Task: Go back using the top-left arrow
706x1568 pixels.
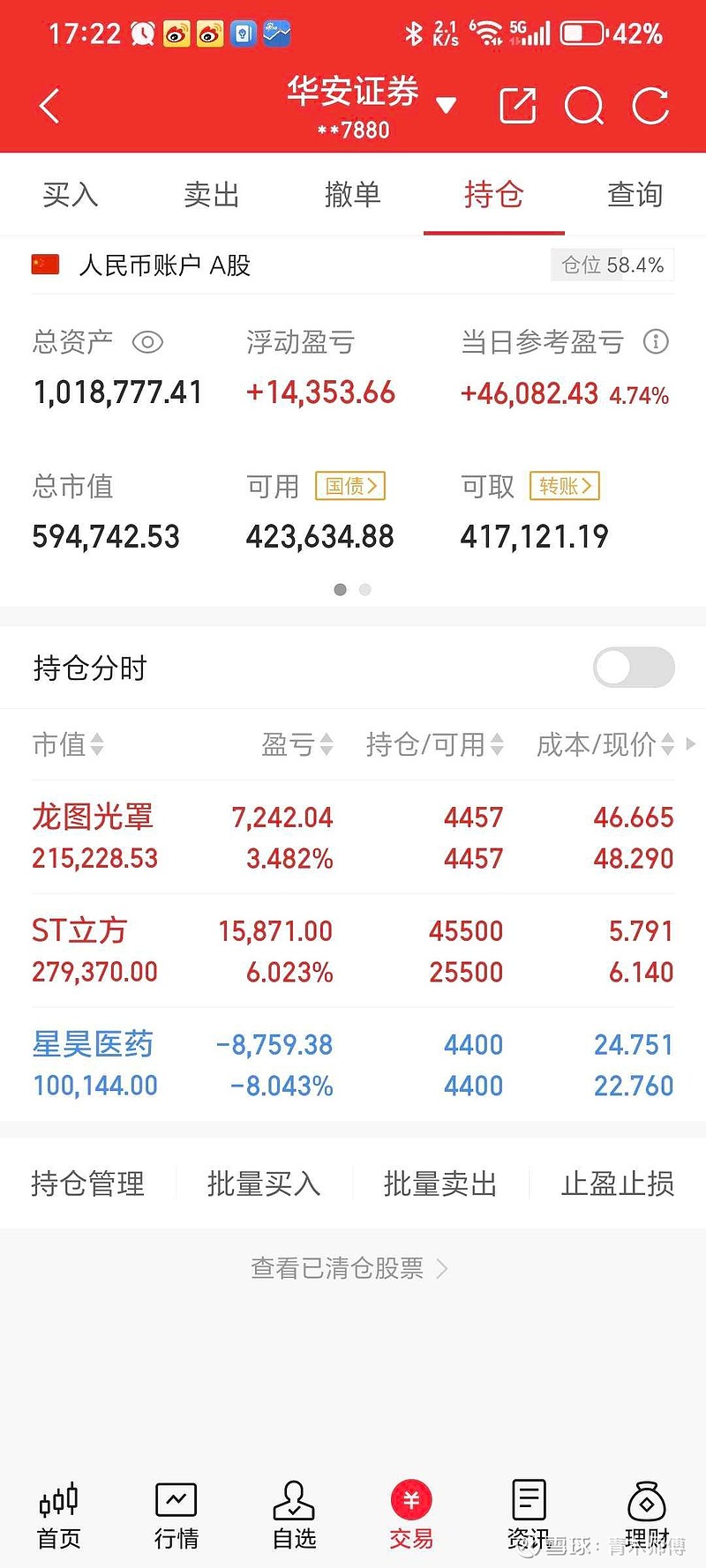Action: [x=50, y=107]
